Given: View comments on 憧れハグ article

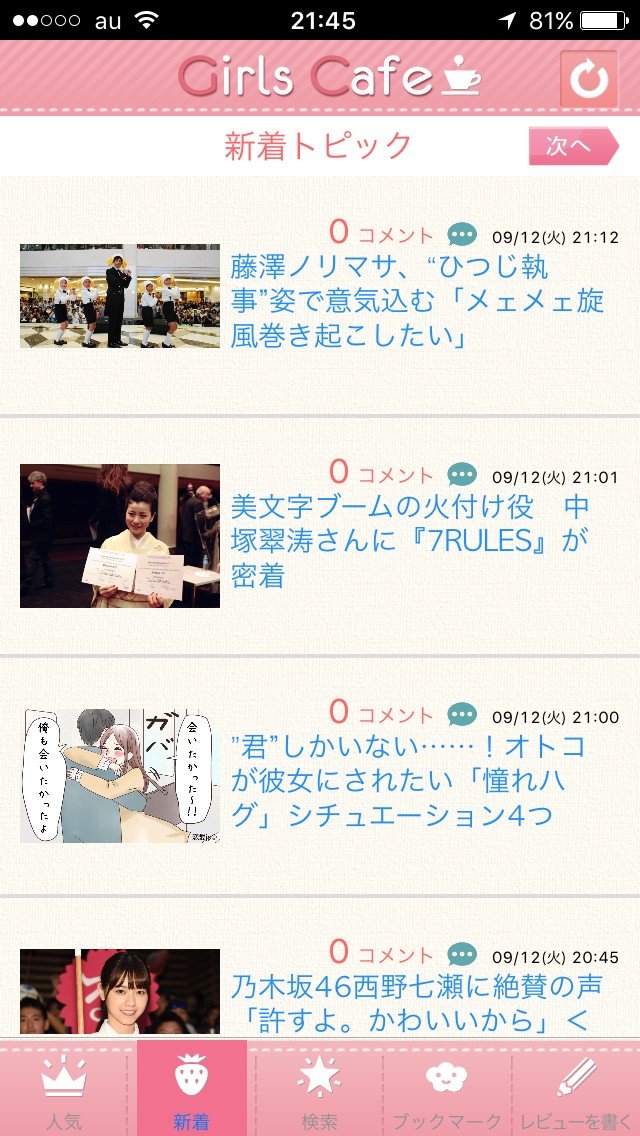Looking at the screenshot, I should click(462, 715).
